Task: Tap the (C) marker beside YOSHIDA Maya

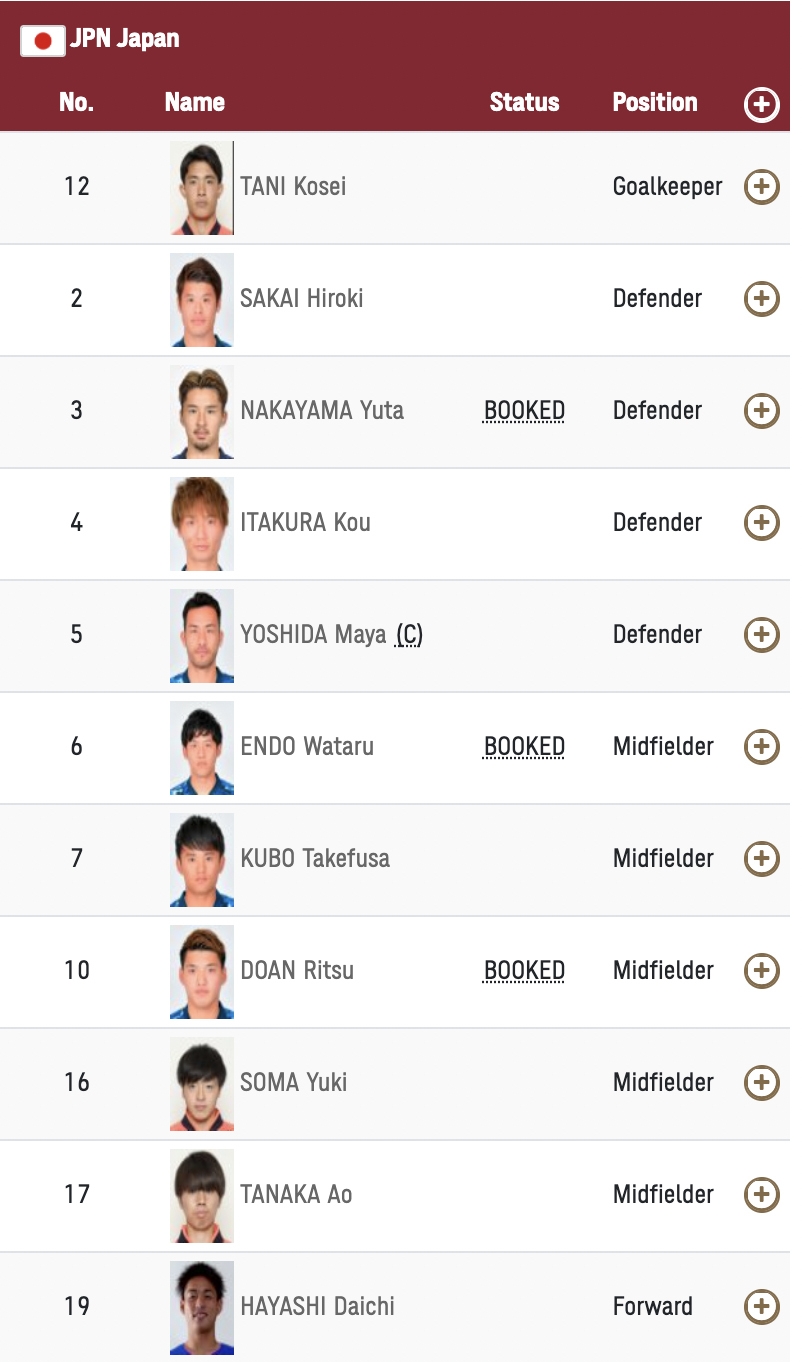Action: tap(409, 635)
